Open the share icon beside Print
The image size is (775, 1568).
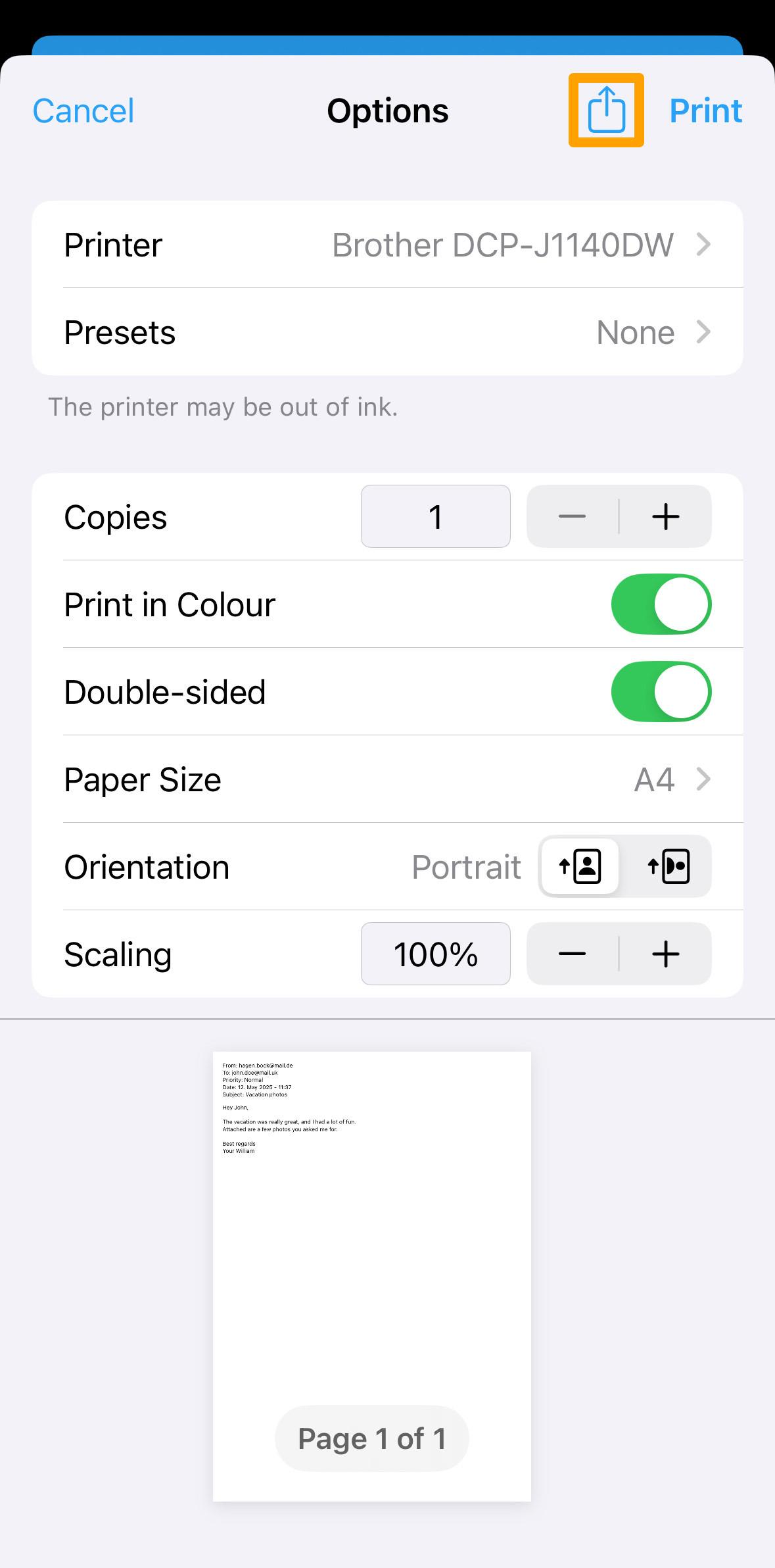pos(606,110)
